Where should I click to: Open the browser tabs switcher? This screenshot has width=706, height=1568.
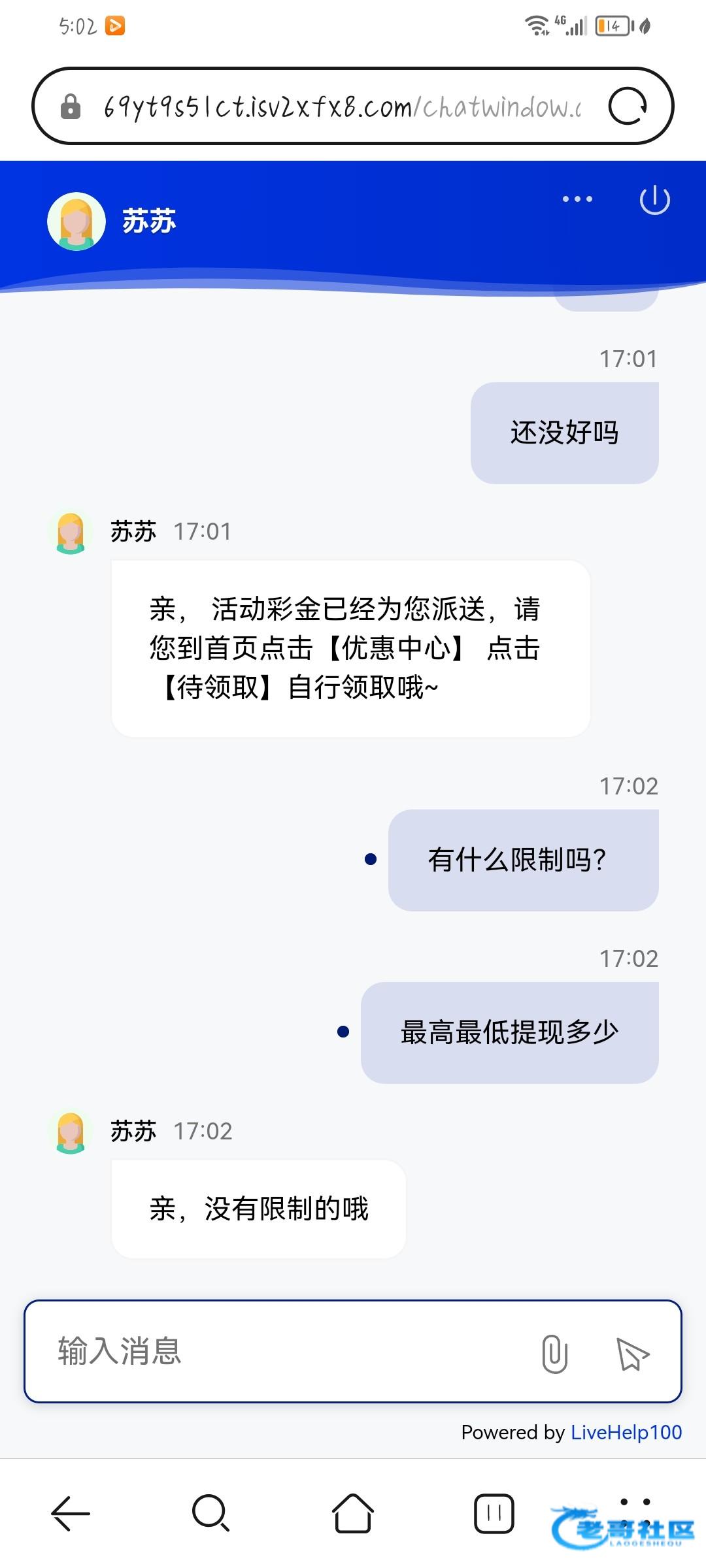click(x=494, y=1513)
